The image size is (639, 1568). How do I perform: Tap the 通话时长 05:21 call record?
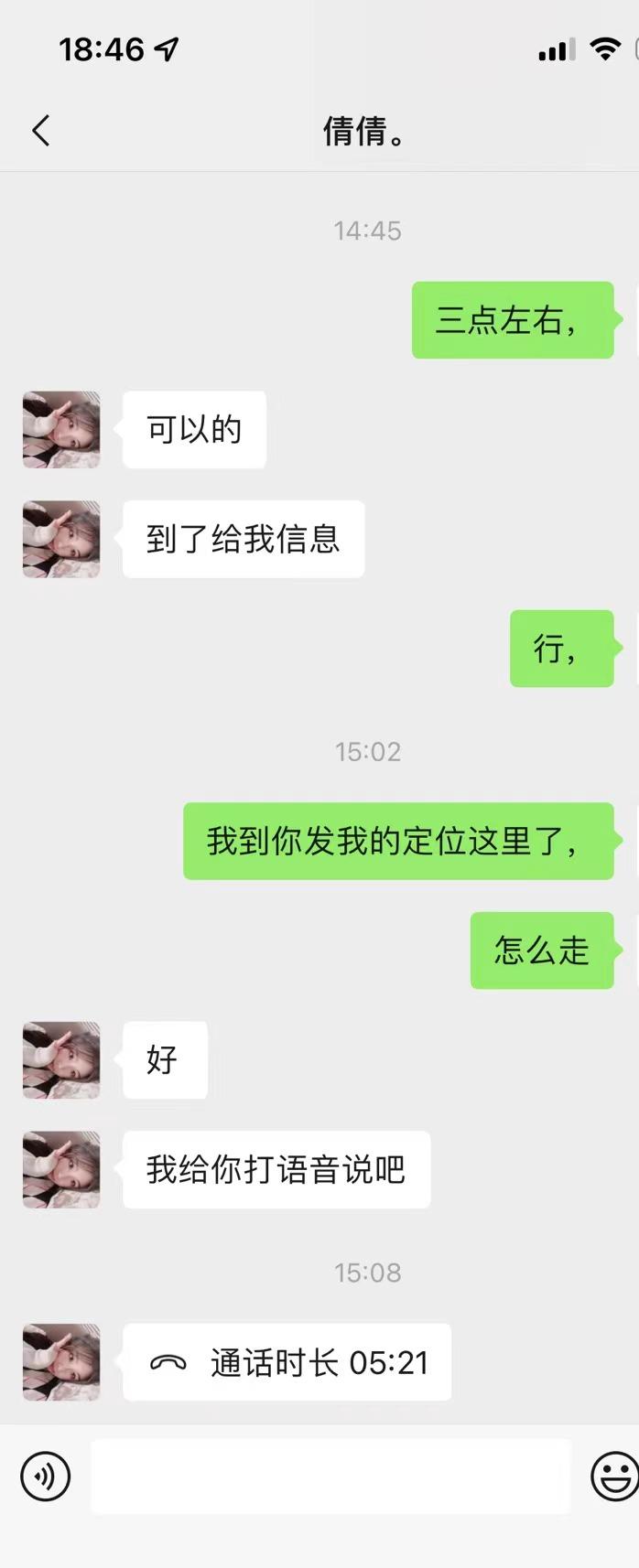287,1362
